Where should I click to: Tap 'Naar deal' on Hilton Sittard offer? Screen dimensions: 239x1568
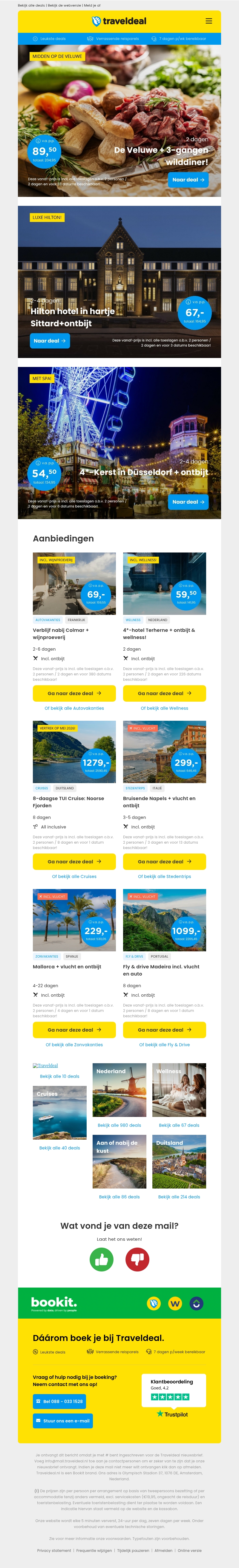pyautogui.click(x=49, y=341)
